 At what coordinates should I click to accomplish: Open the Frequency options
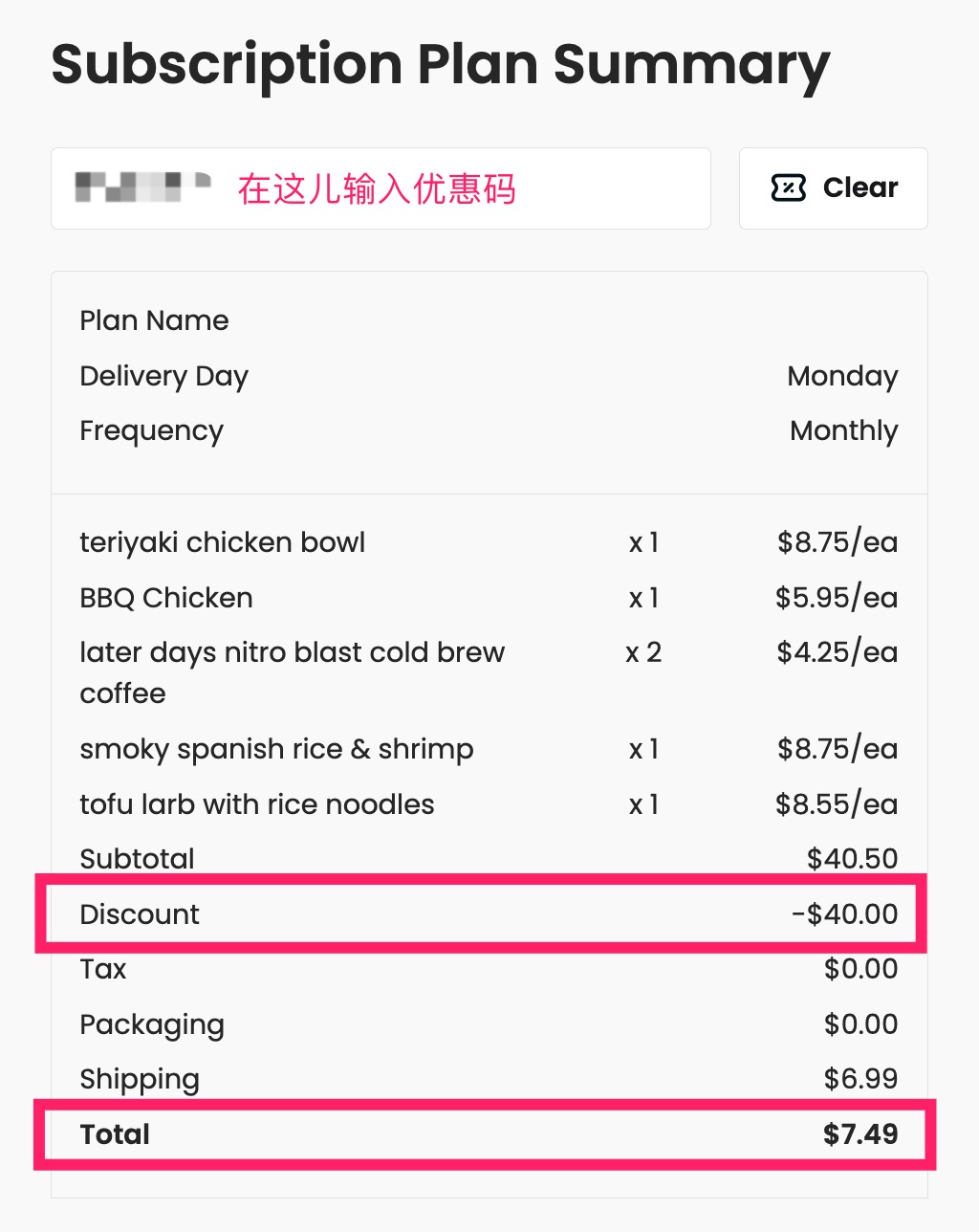coord(151,430)
